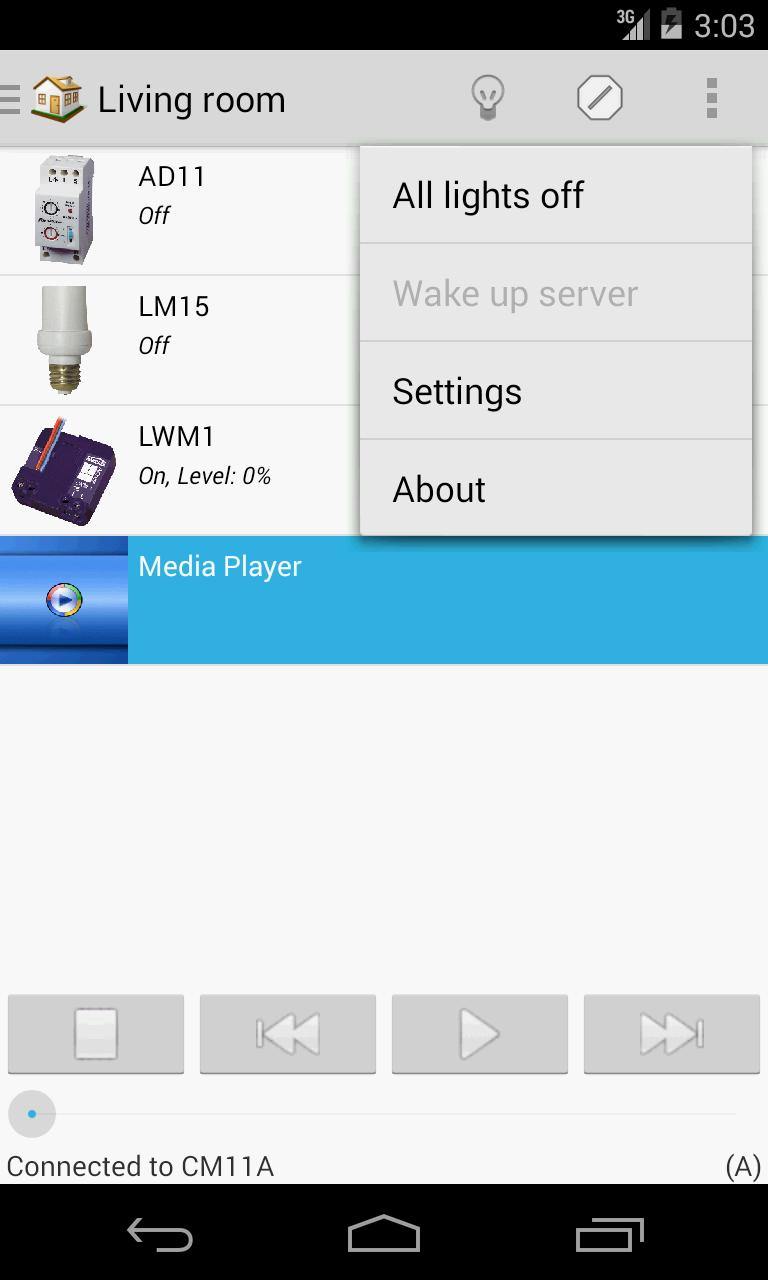Tap the light bulb icon in toolbar
Image resolution: width=768 pixels, height=1280 pixels.
point(488,99)
